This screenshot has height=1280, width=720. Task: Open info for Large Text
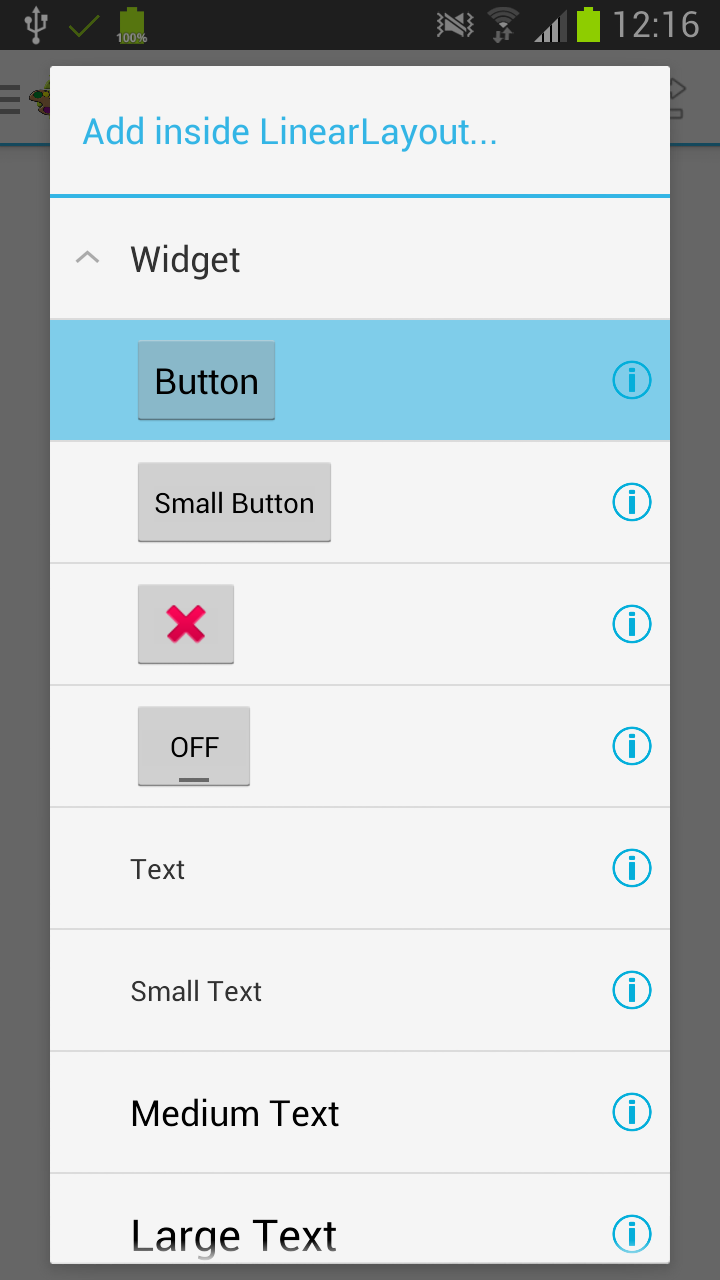point(631,1233)
